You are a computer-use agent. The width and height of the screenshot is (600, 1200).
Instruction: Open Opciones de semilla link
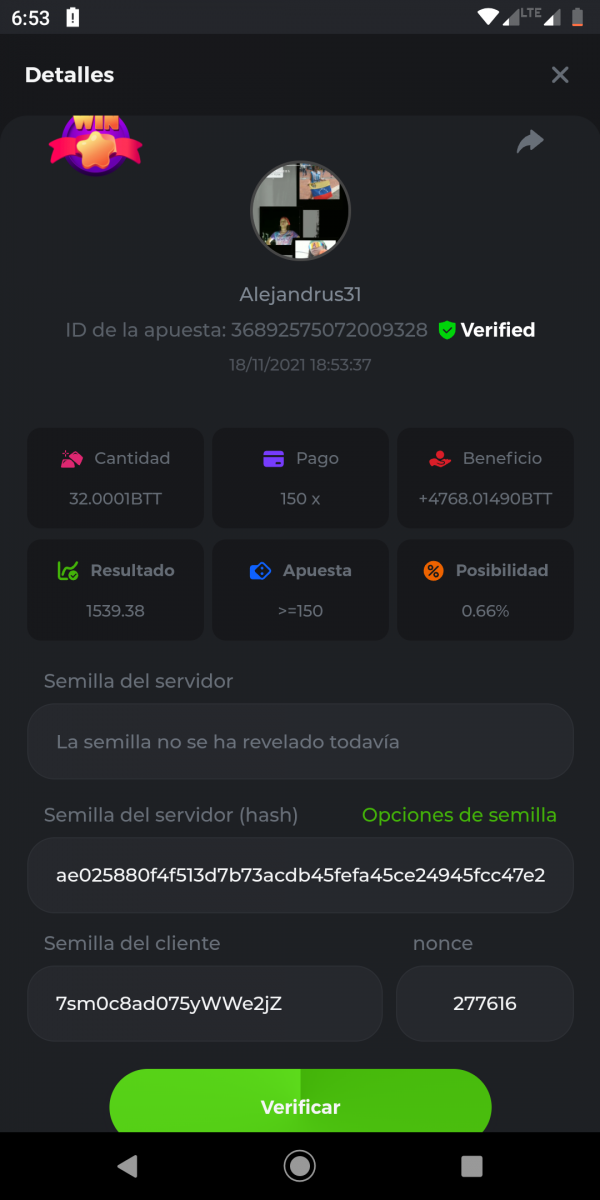(459, 815)
